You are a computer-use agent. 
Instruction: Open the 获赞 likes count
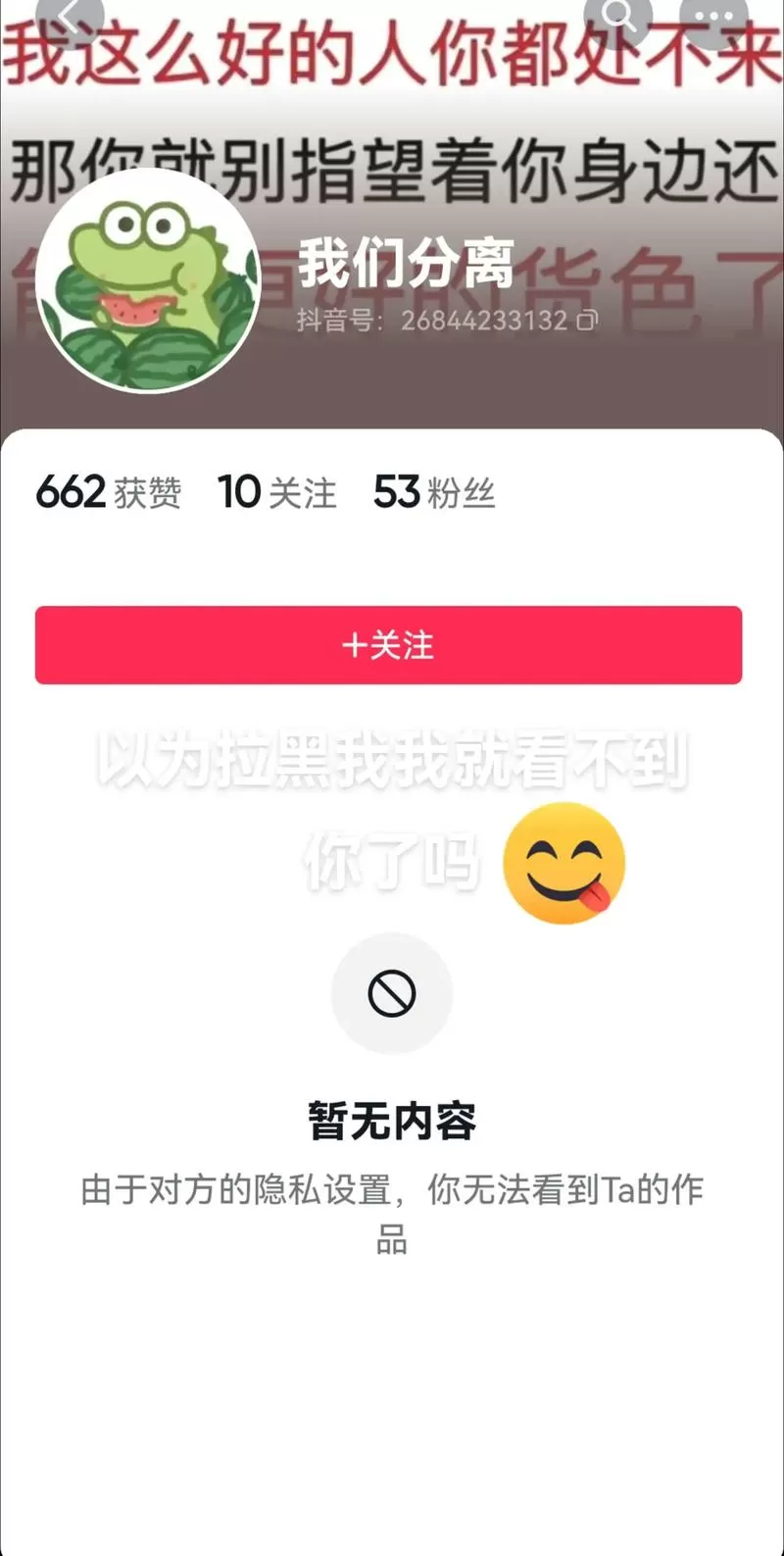point(108,493)
